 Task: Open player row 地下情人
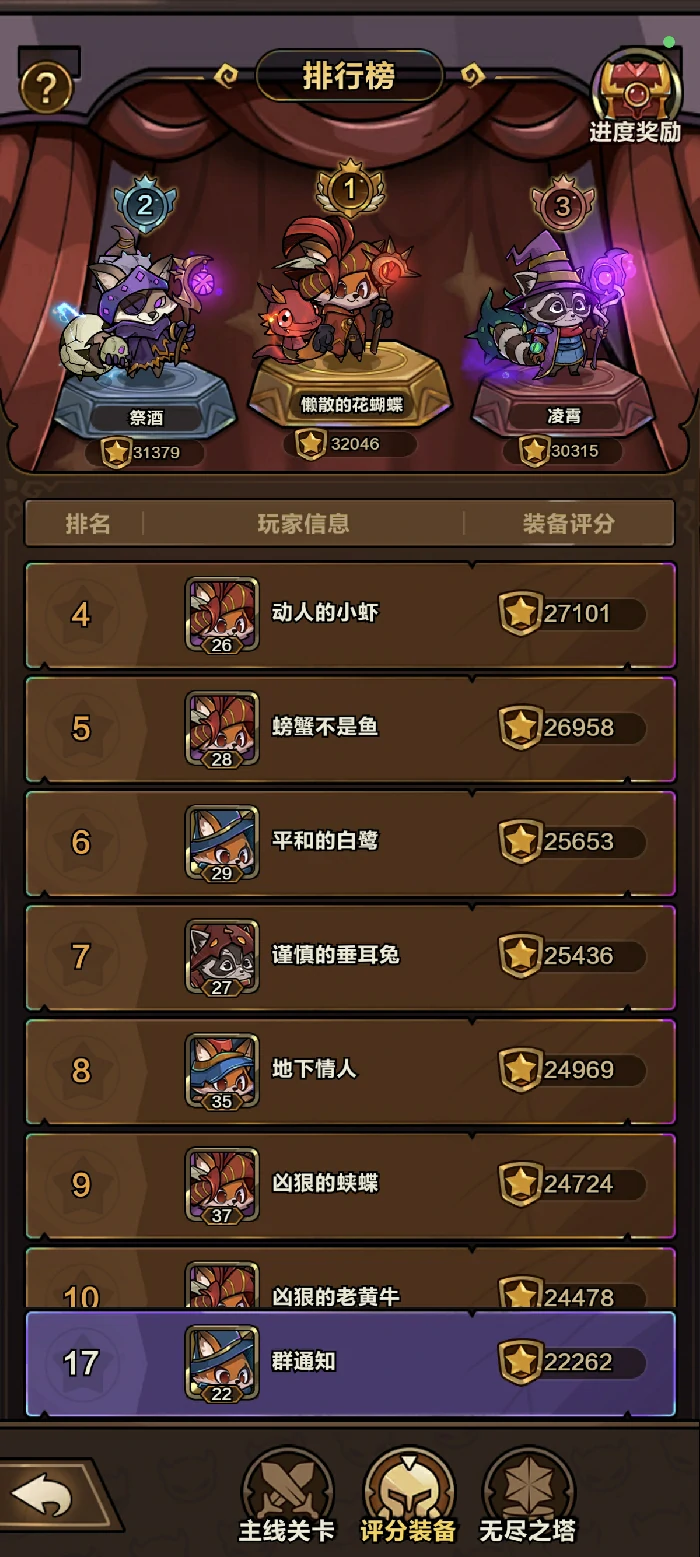point(350,1070)
